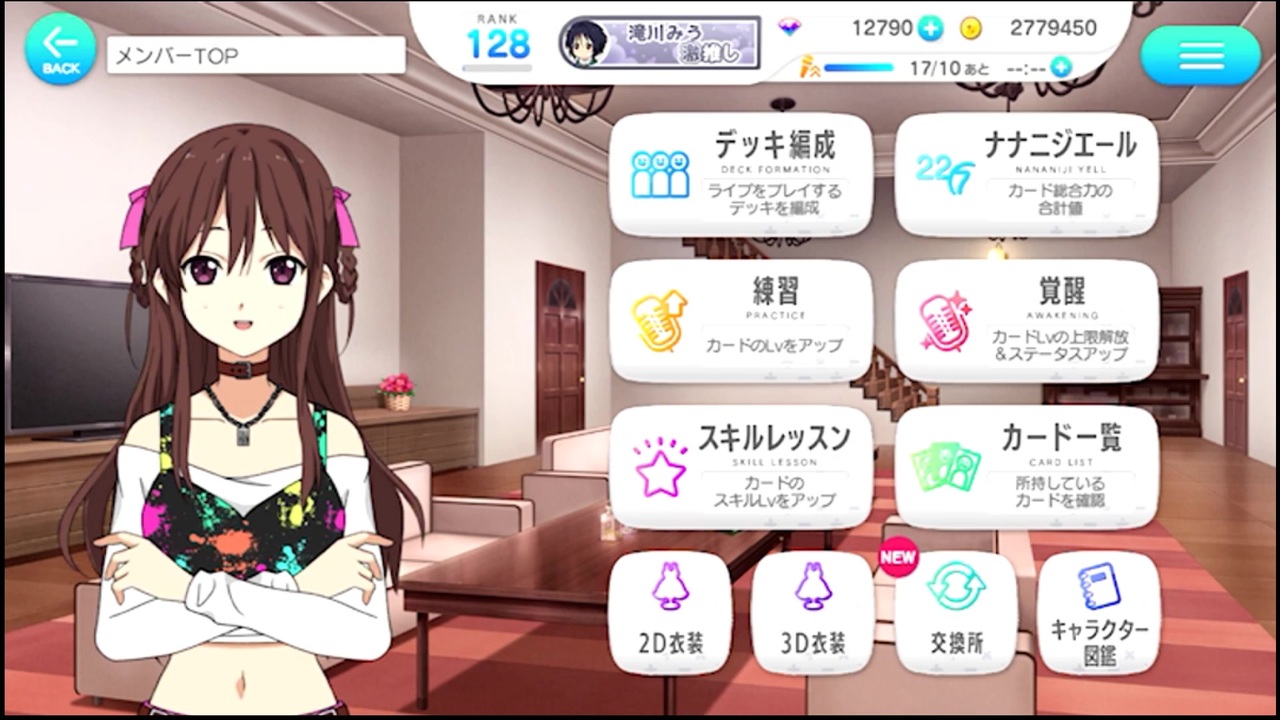Open 練習 practice menu

[x=741, y=320]
